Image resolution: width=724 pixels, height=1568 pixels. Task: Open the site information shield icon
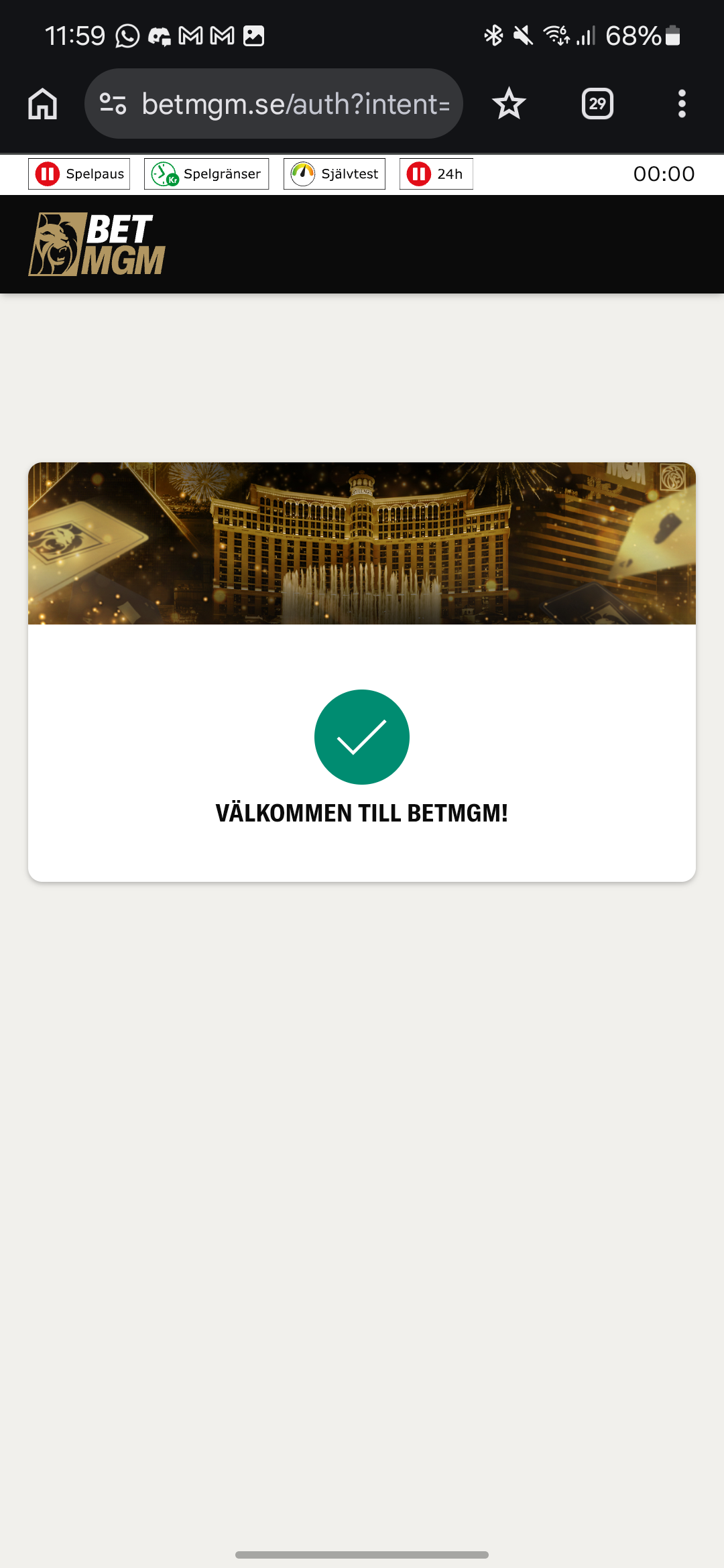point(113,103)
